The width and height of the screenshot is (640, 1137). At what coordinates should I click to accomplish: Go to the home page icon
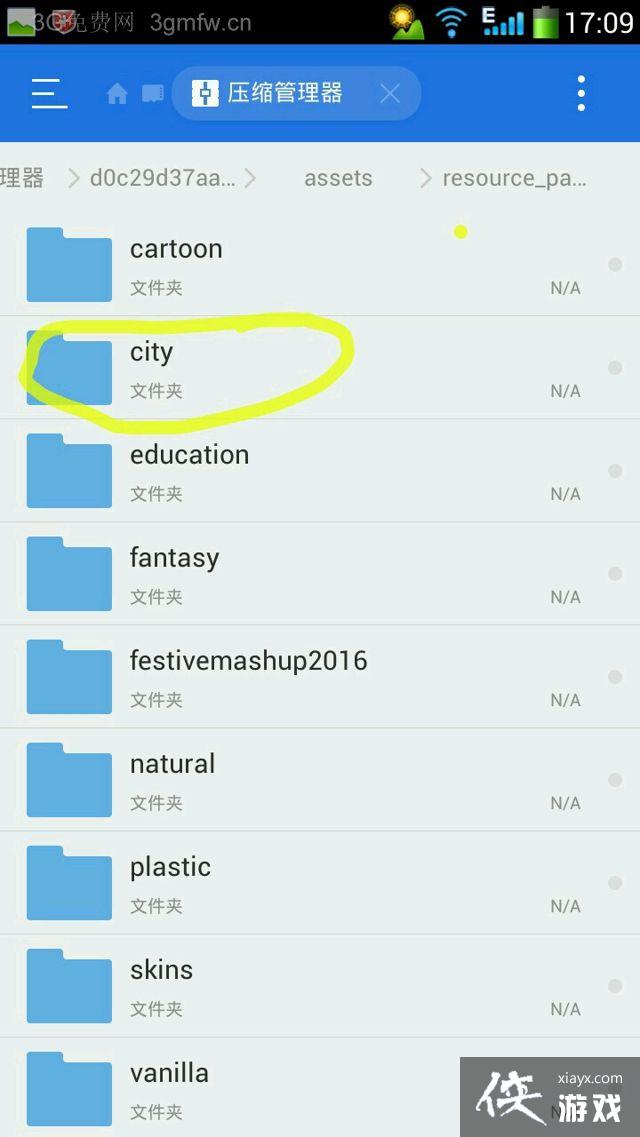coord(117,94)
